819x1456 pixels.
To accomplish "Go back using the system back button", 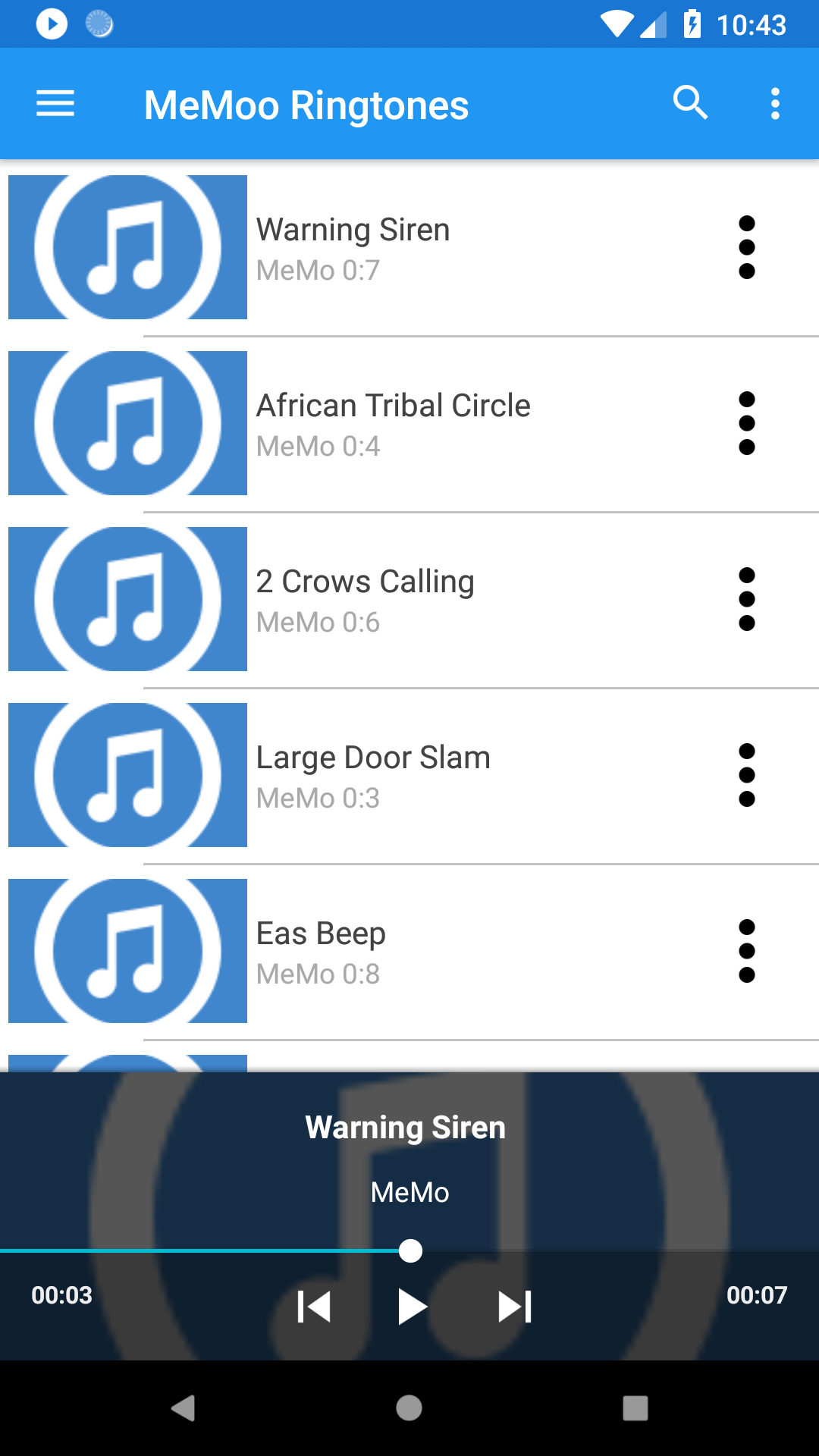I will [x=184, y=1408].
